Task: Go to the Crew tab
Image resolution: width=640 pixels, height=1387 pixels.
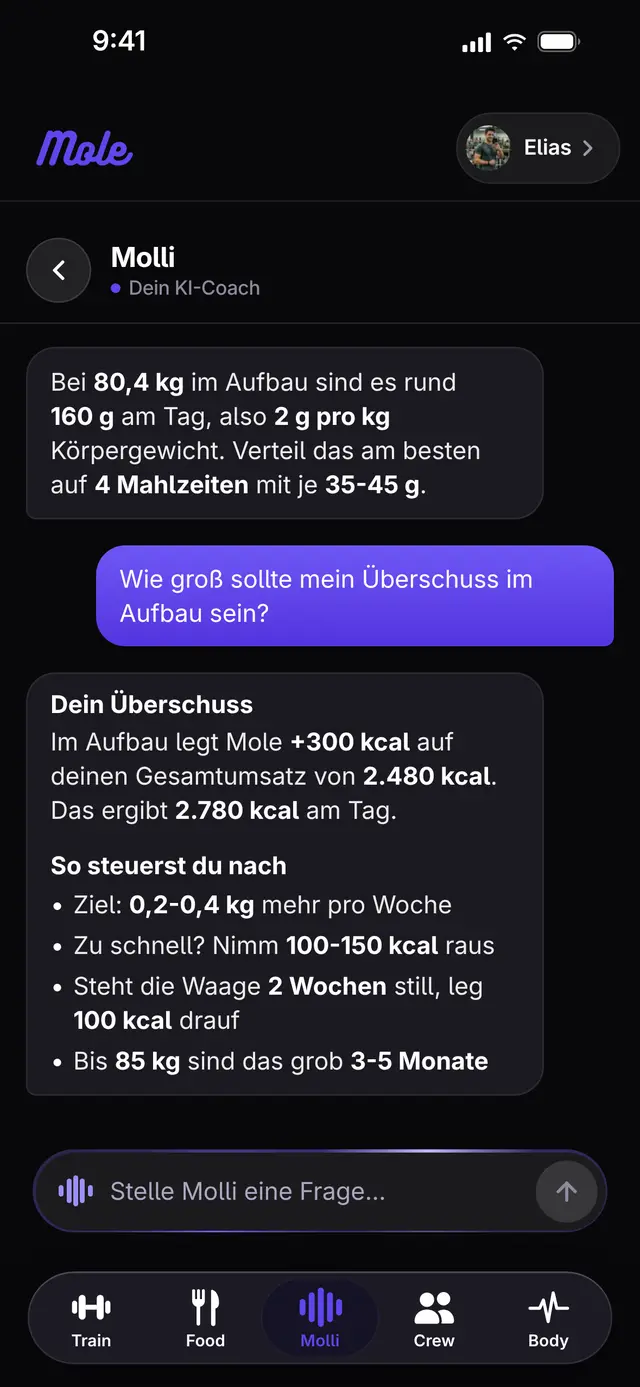Action: 434,1318
